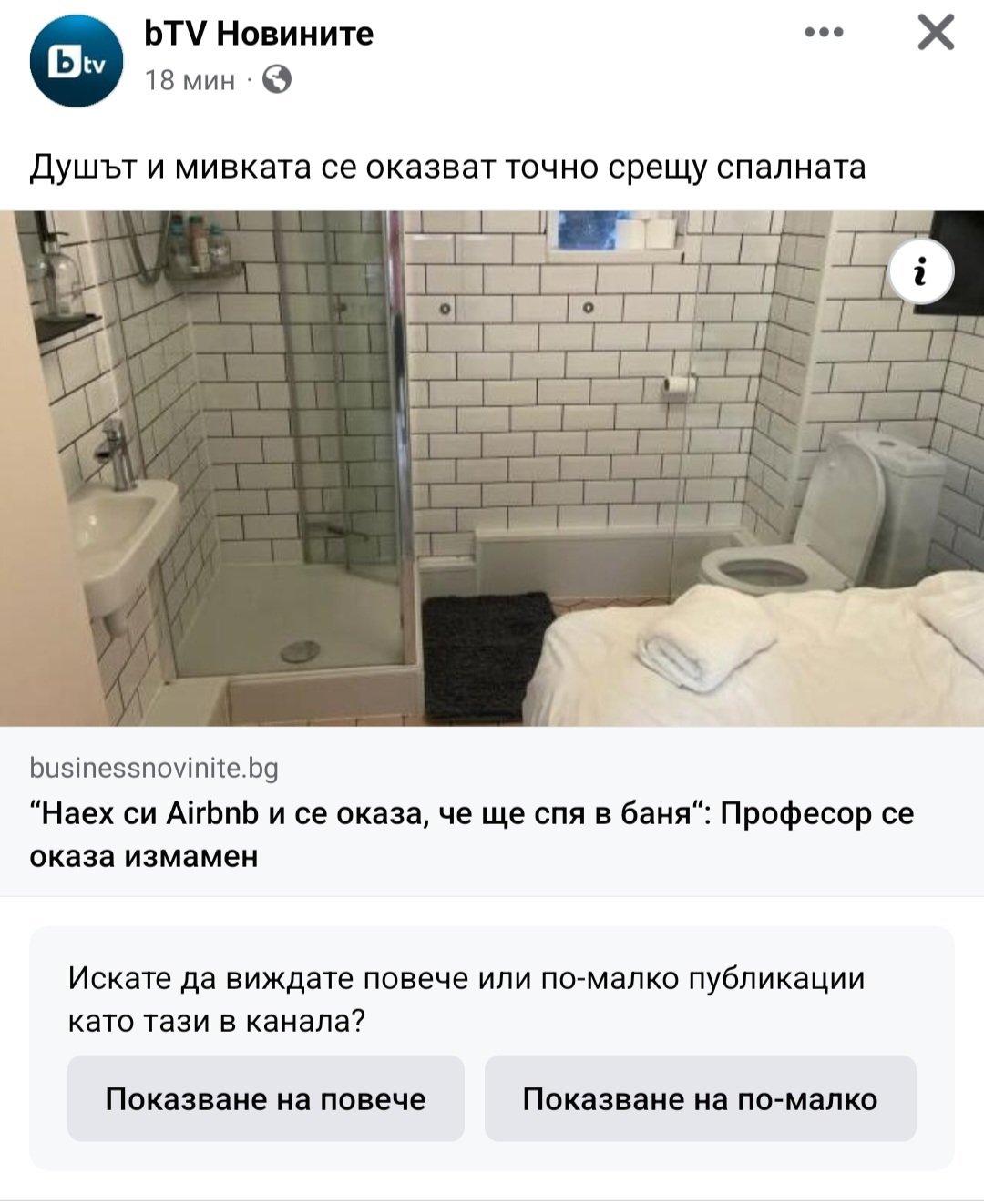The width and height of the screenshot is (984, 1204).
Task: Open the bTV Новините profile picture
Action: (77, 61)
